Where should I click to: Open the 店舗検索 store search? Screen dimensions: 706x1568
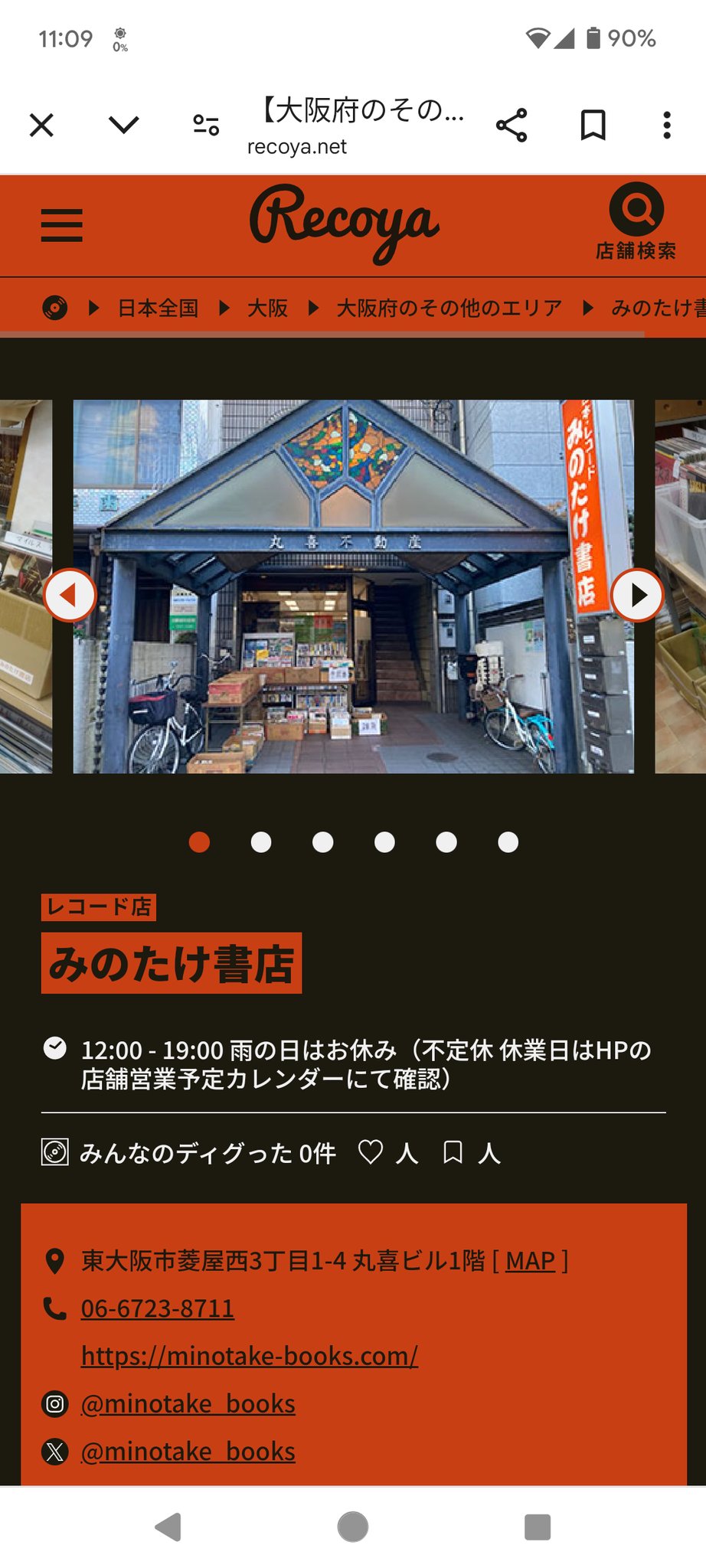pyautogui.click(x=636, y=215)
